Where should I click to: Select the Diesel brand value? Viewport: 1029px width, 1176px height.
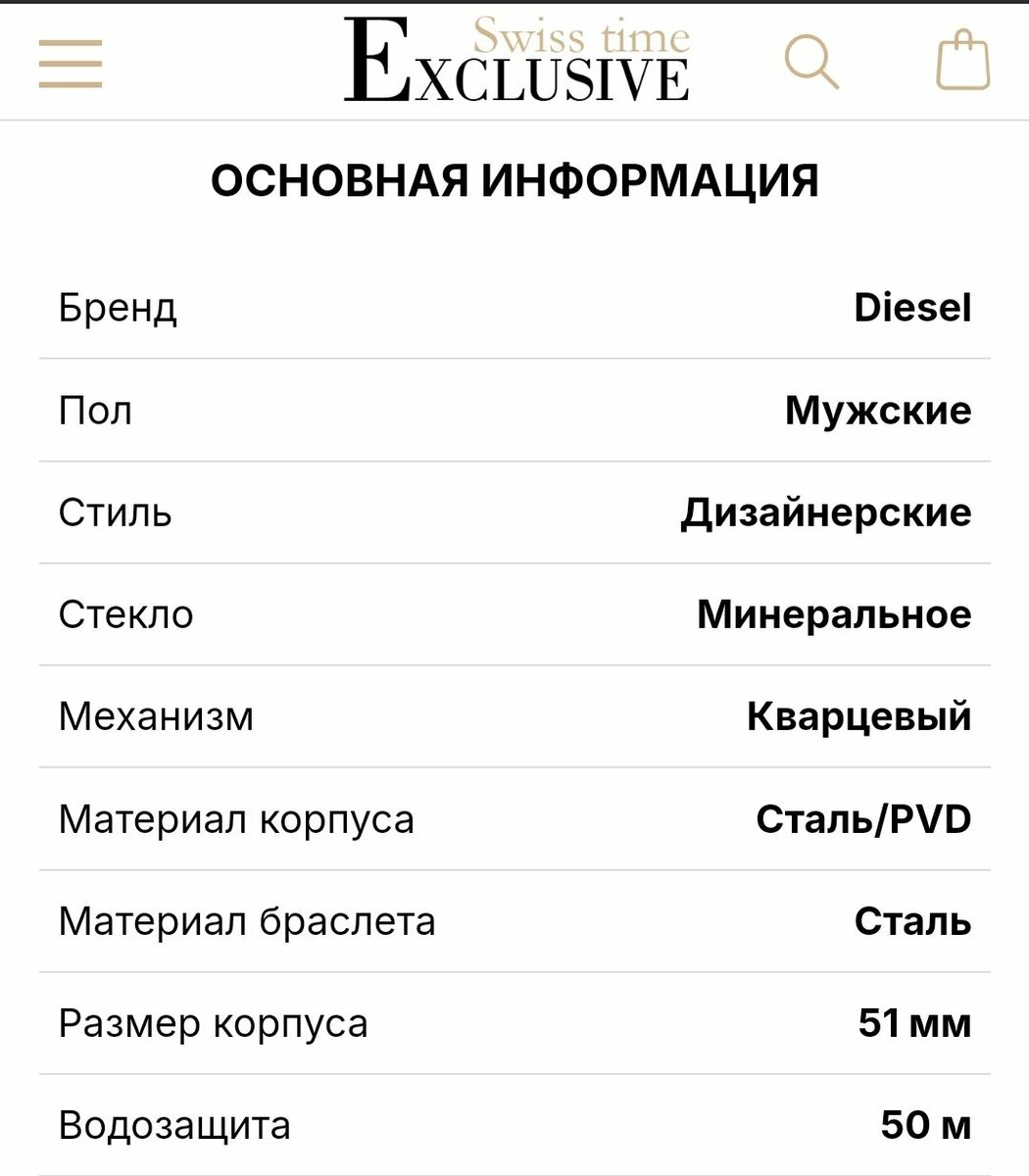coord(912,306)
